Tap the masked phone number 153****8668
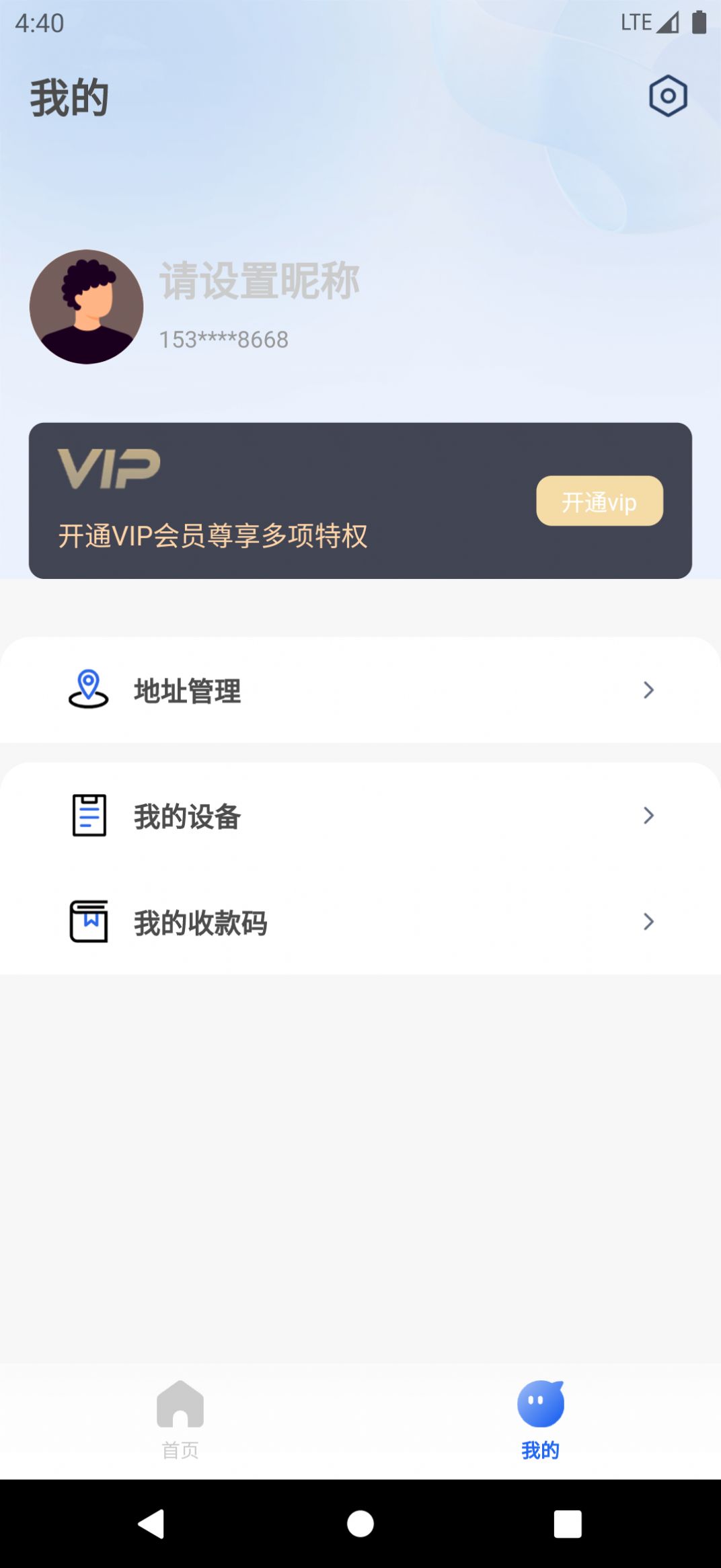Viewport: 721px width, 1568px height. [x=223, y=340]
